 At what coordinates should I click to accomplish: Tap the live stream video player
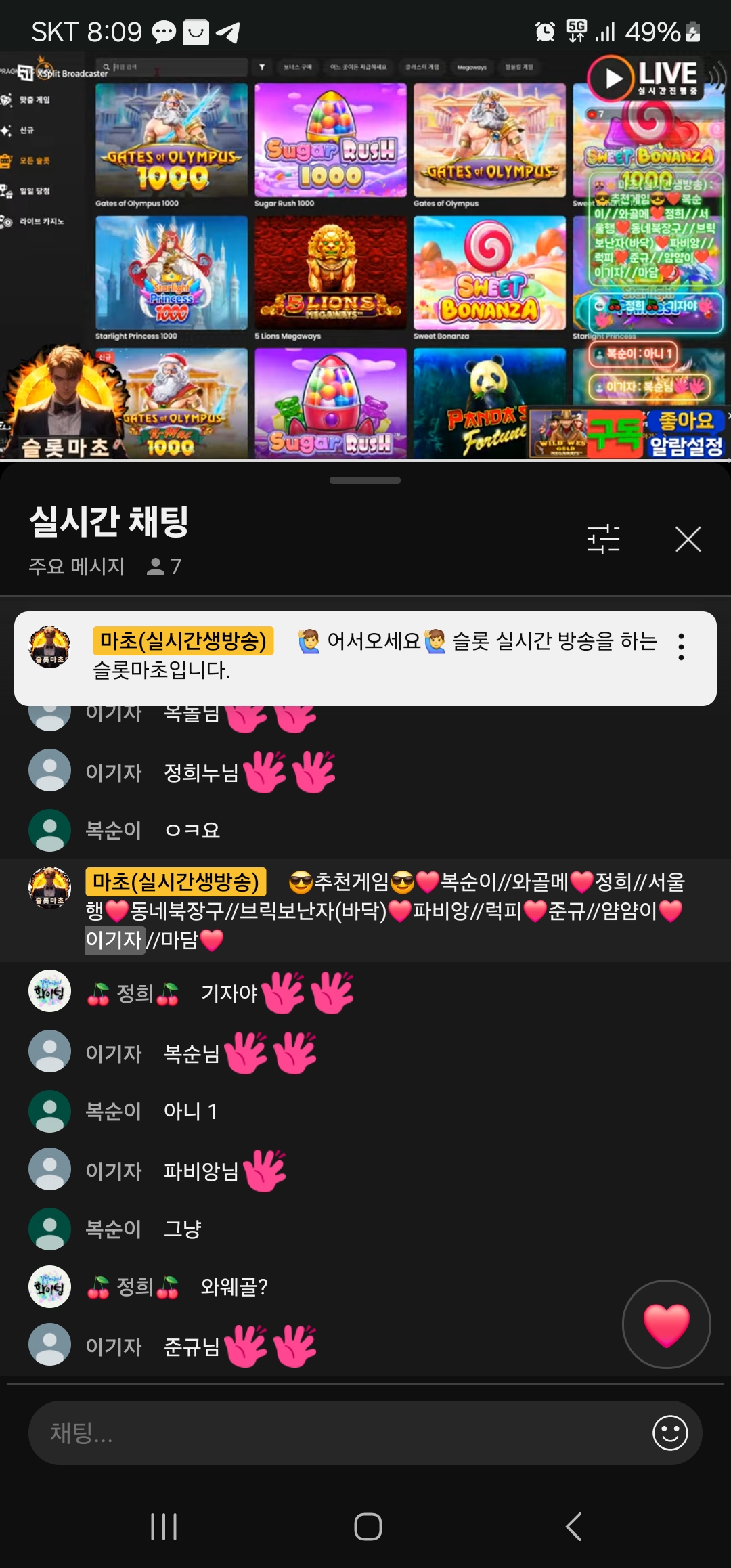[365, 257]
